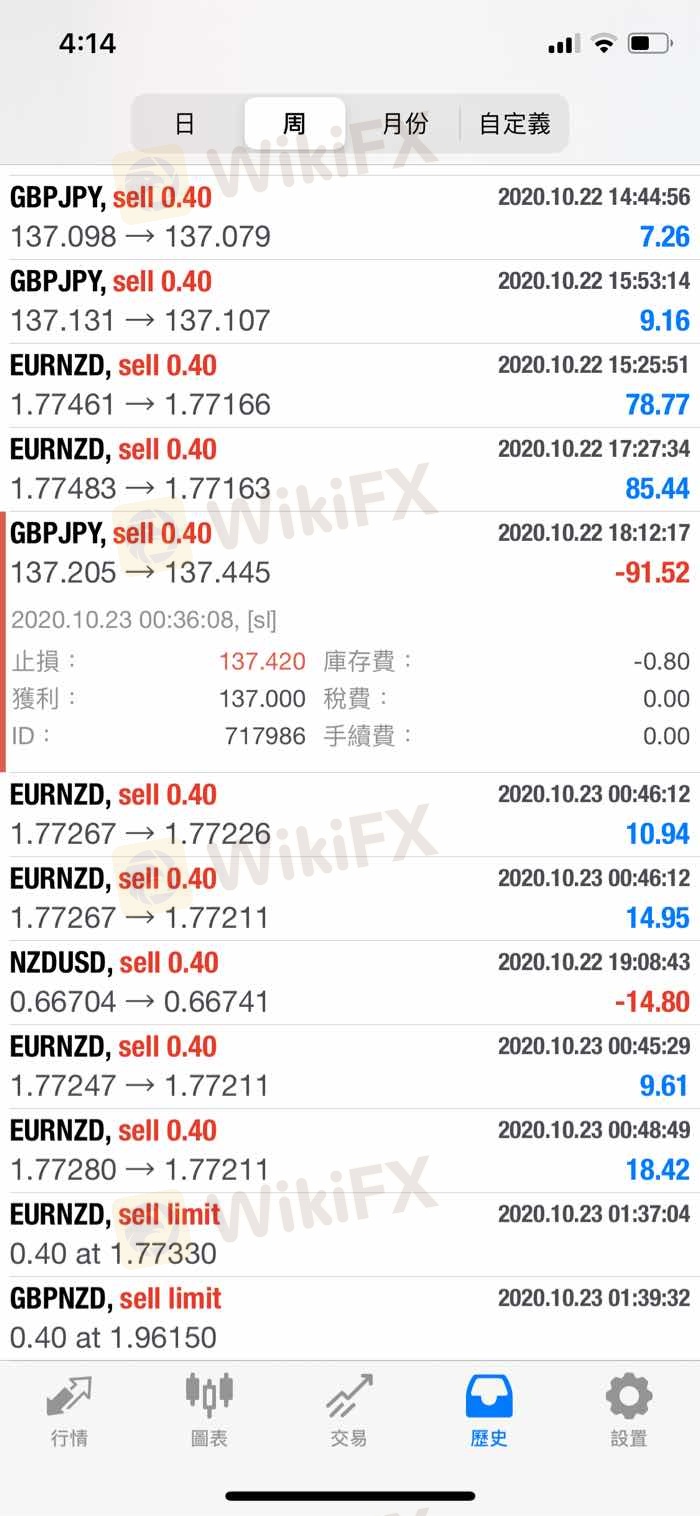The height and width of the screenshot is (1516, 700).
Task: Open 設置 settings
Action: coord(629,1410)
